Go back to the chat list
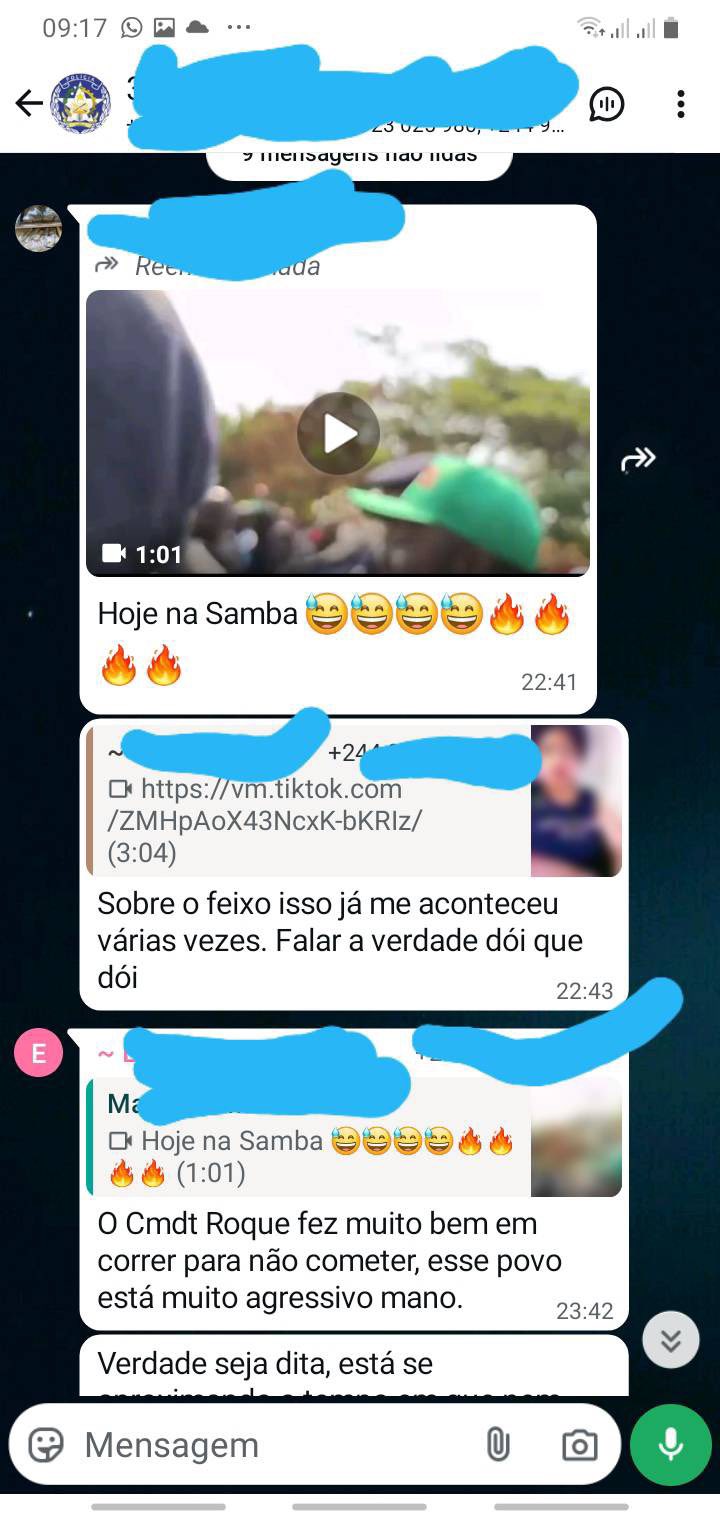The height and width of the screenshot is (1520, 720). point(29,103)
